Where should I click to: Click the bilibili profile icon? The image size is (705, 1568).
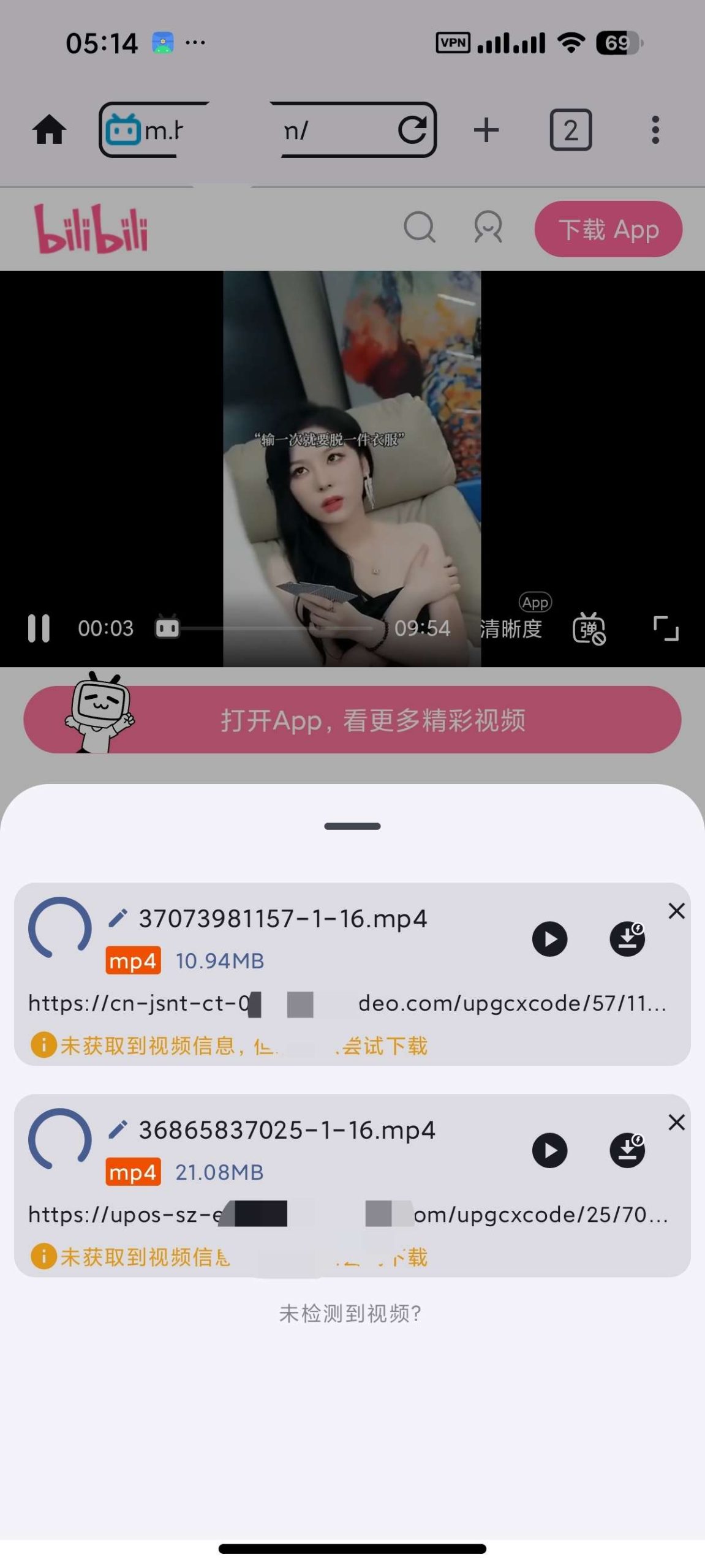(486, 228)
